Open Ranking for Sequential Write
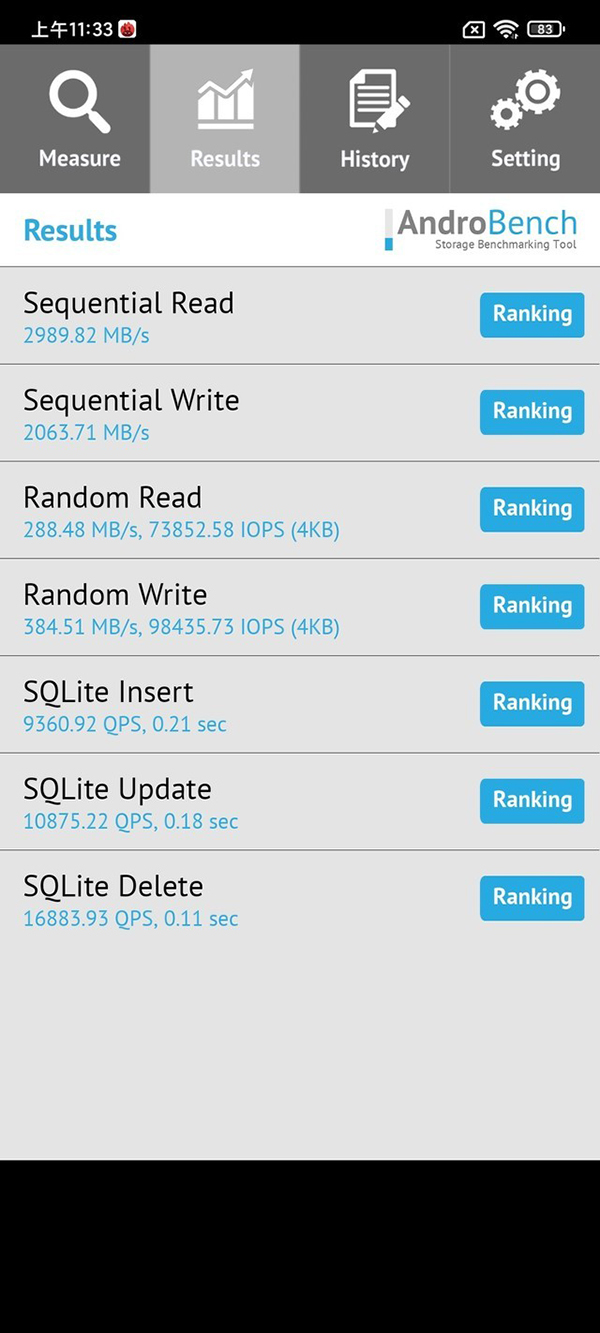This screenshot has height=1333, width=600. pyautogui.click(x=532, y=411)
